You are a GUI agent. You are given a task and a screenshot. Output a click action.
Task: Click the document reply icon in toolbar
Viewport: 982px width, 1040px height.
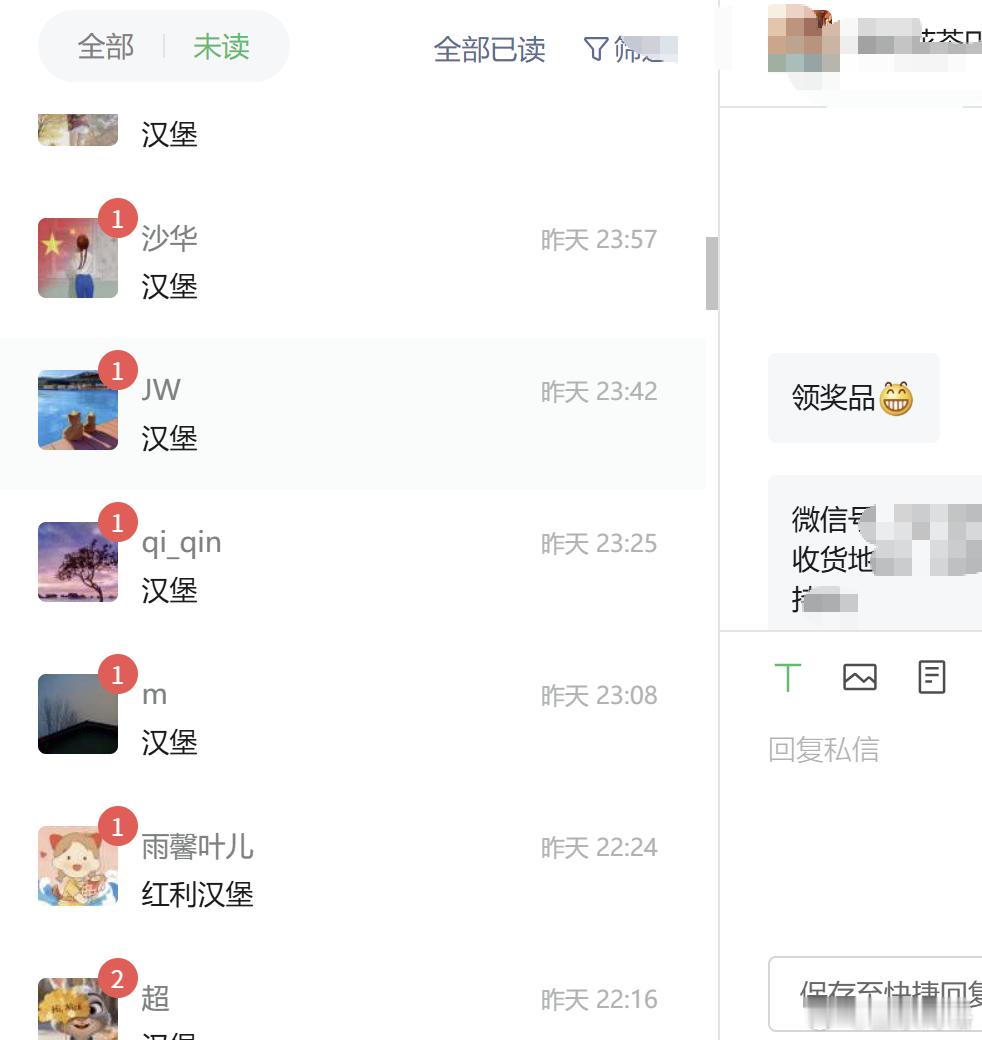pos(931,676)
